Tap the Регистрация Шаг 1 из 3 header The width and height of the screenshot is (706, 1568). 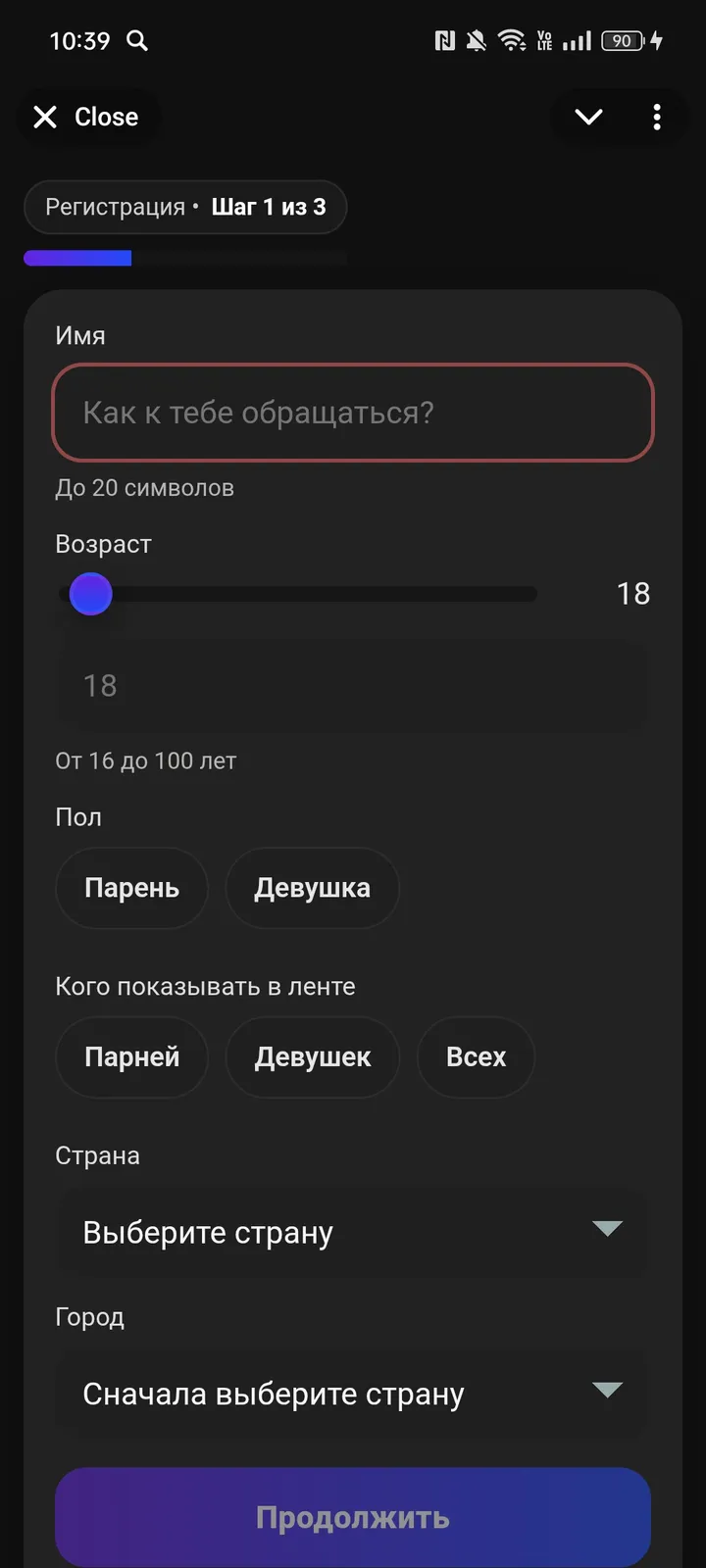pos(184,207)
